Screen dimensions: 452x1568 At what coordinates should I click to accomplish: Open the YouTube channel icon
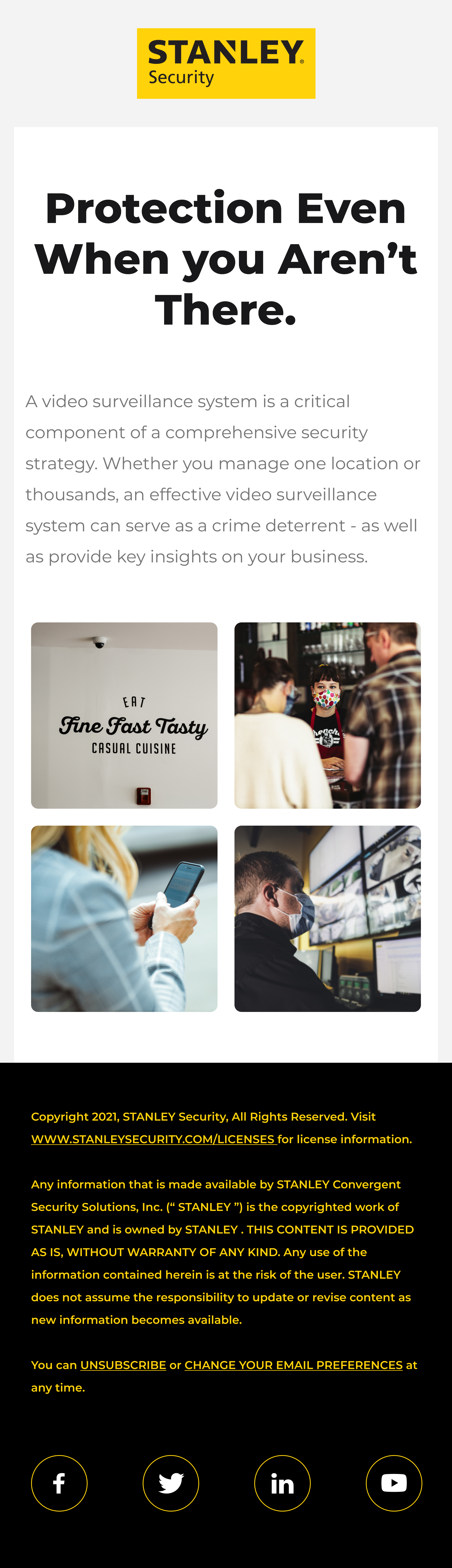coord(394,1483)
